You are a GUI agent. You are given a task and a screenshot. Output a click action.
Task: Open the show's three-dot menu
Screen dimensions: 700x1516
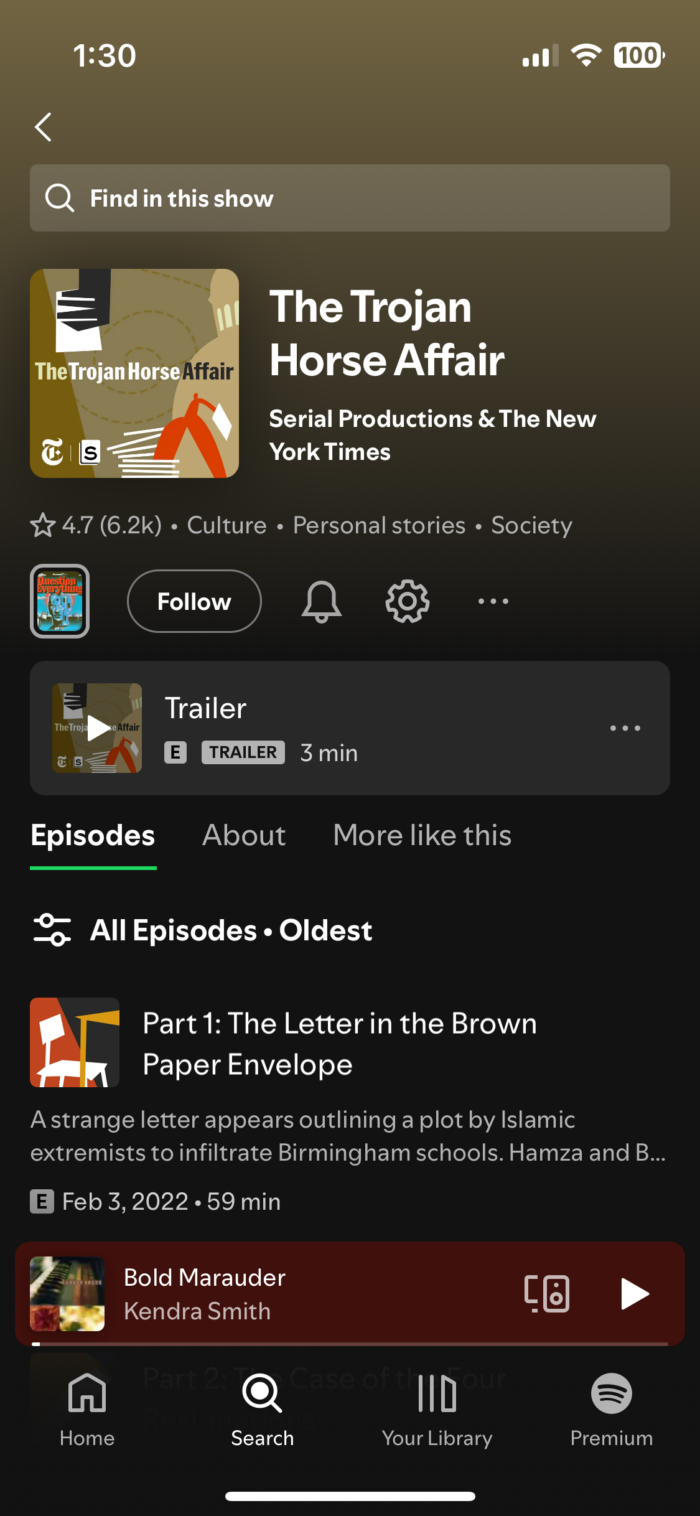pyautogui.click(x=493, y=601)
